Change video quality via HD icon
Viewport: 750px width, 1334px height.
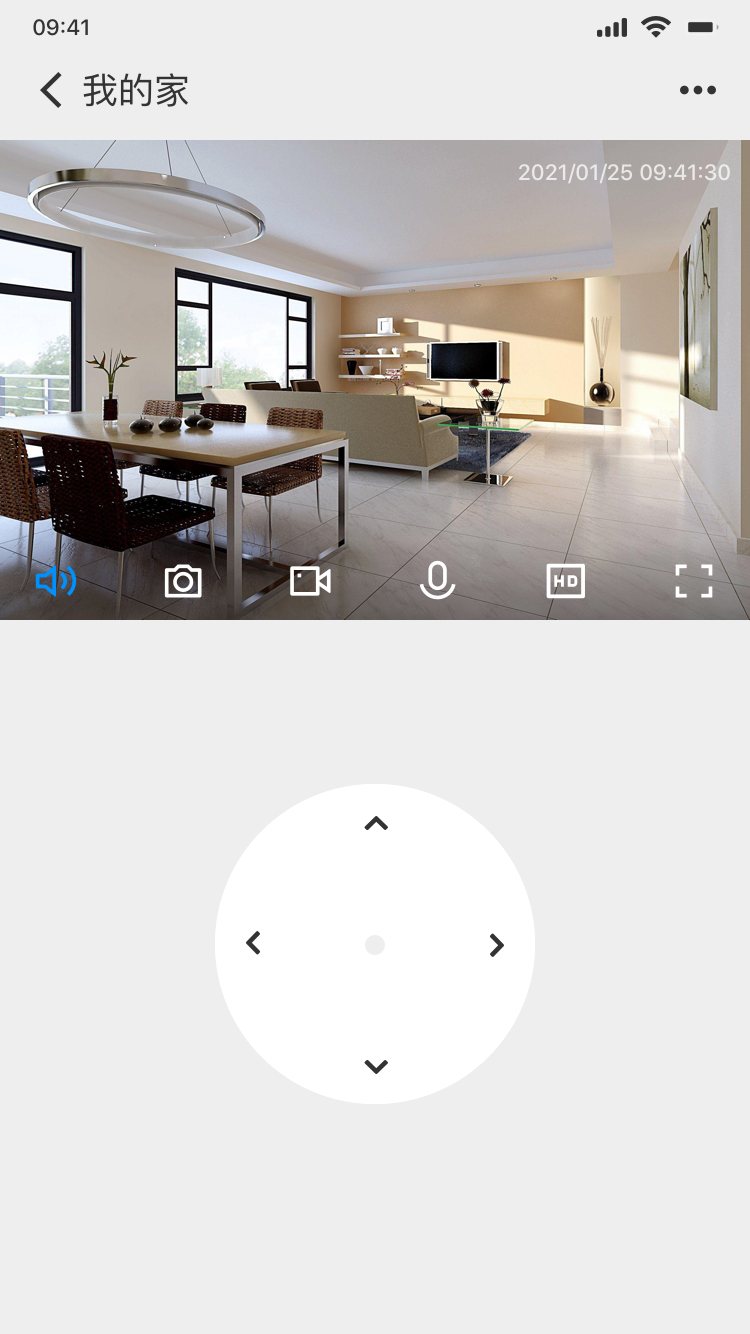coord(565,581)
